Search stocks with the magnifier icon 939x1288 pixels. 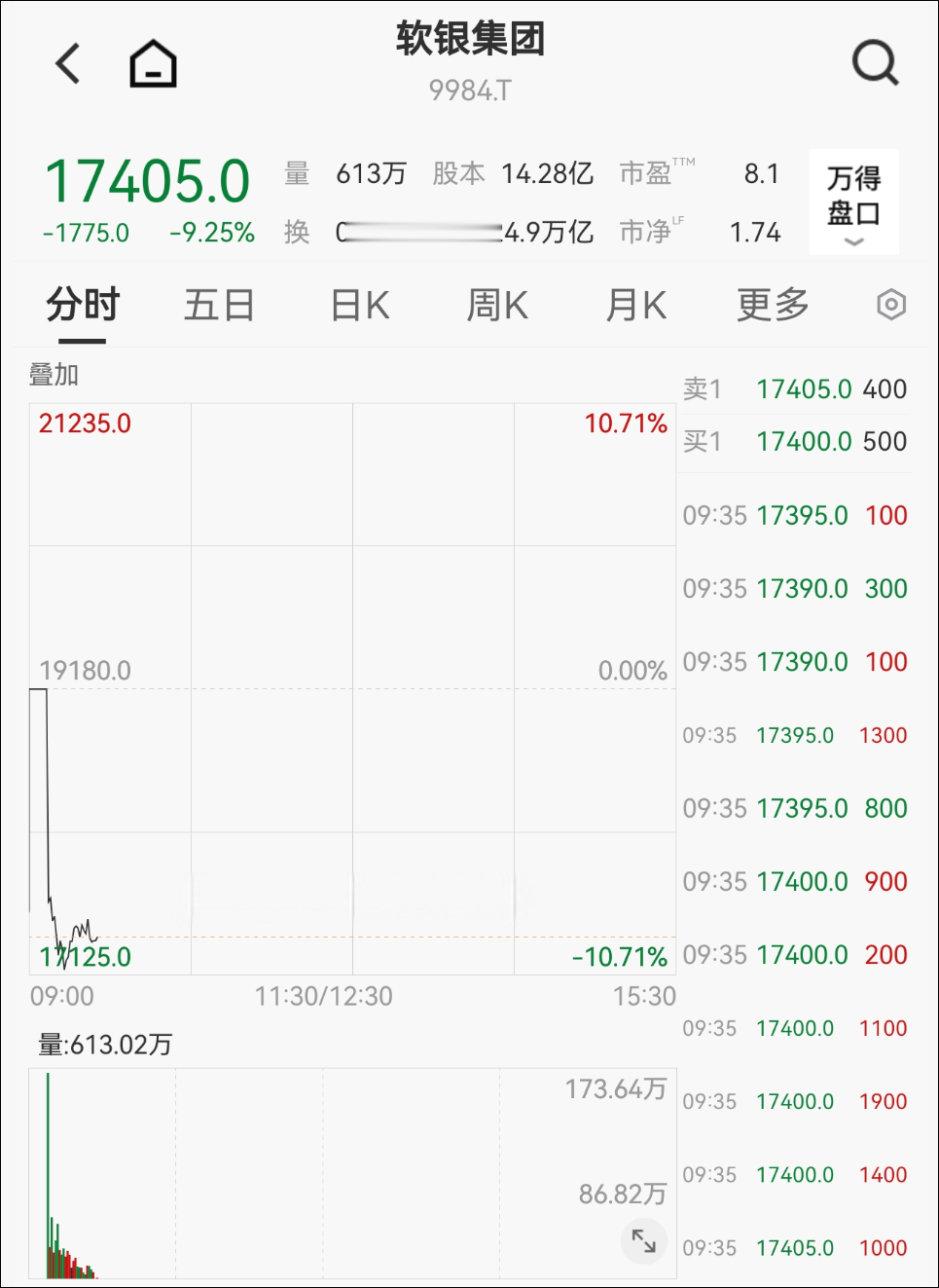875,63
